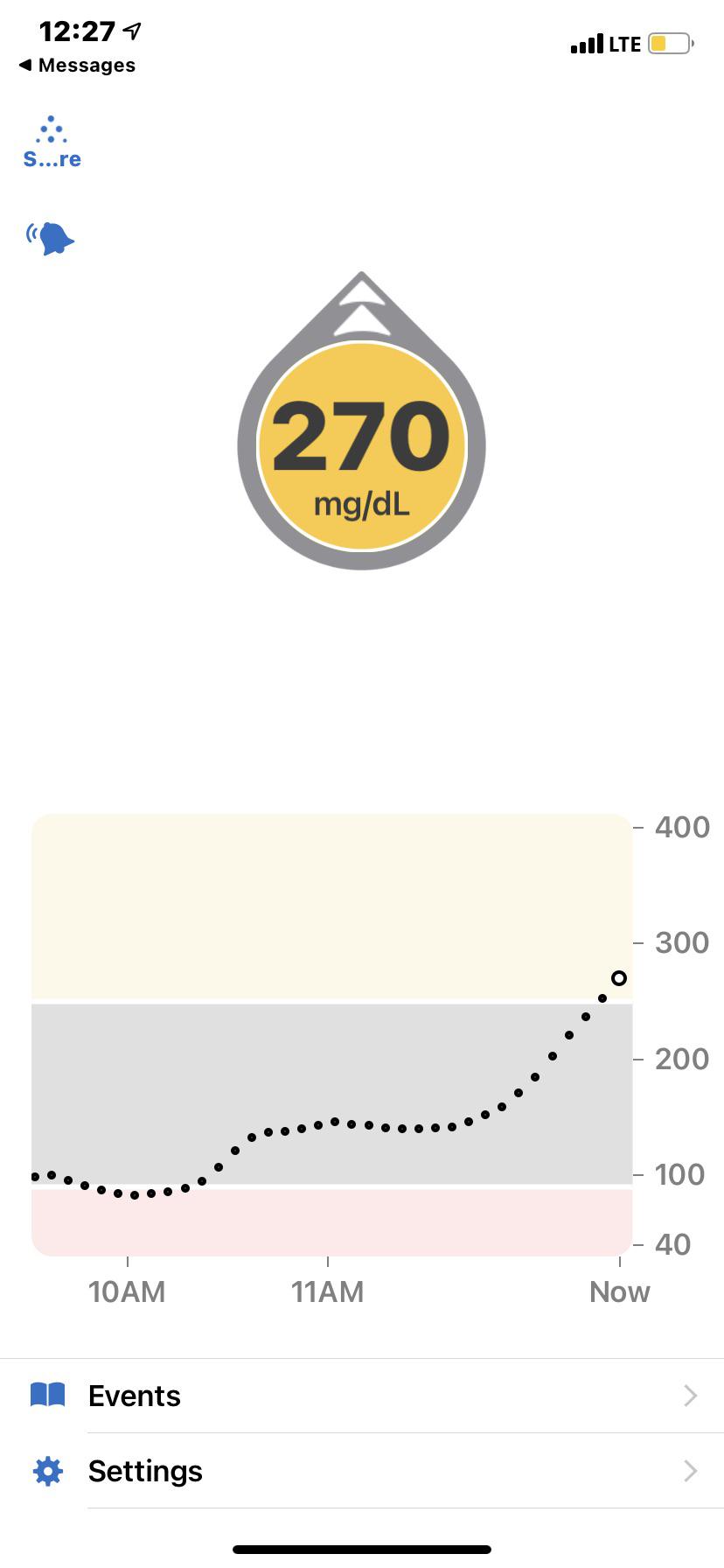Tap the LTE cellular signal indicator
The image size is (724, 1568).
[x=606, y=42]
